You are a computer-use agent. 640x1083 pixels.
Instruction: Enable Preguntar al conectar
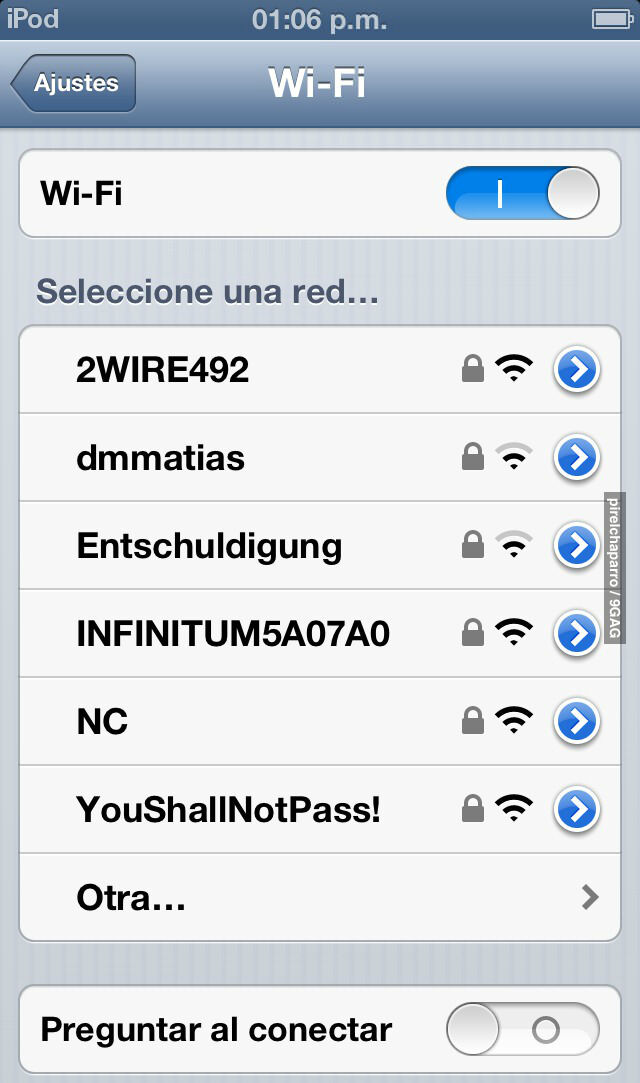tap(522, 1029)
